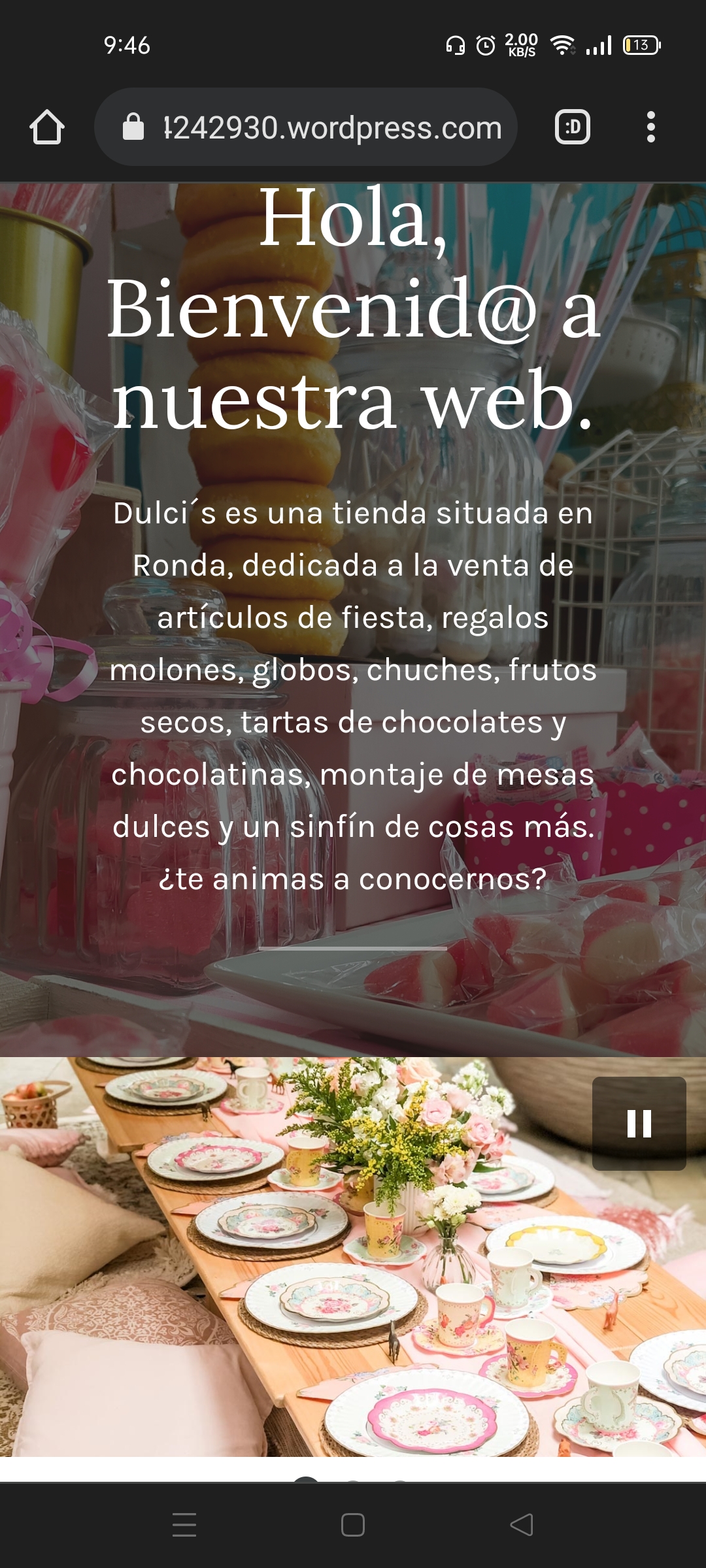Go back with the system back button
This screenshot has width=706, height=1568.
pos(522,1525)
